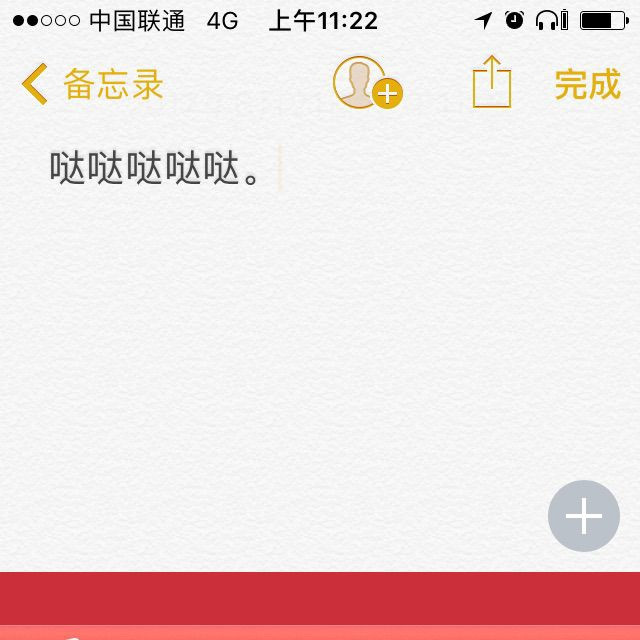Open the gray plus attachment button

pos(584,516)
